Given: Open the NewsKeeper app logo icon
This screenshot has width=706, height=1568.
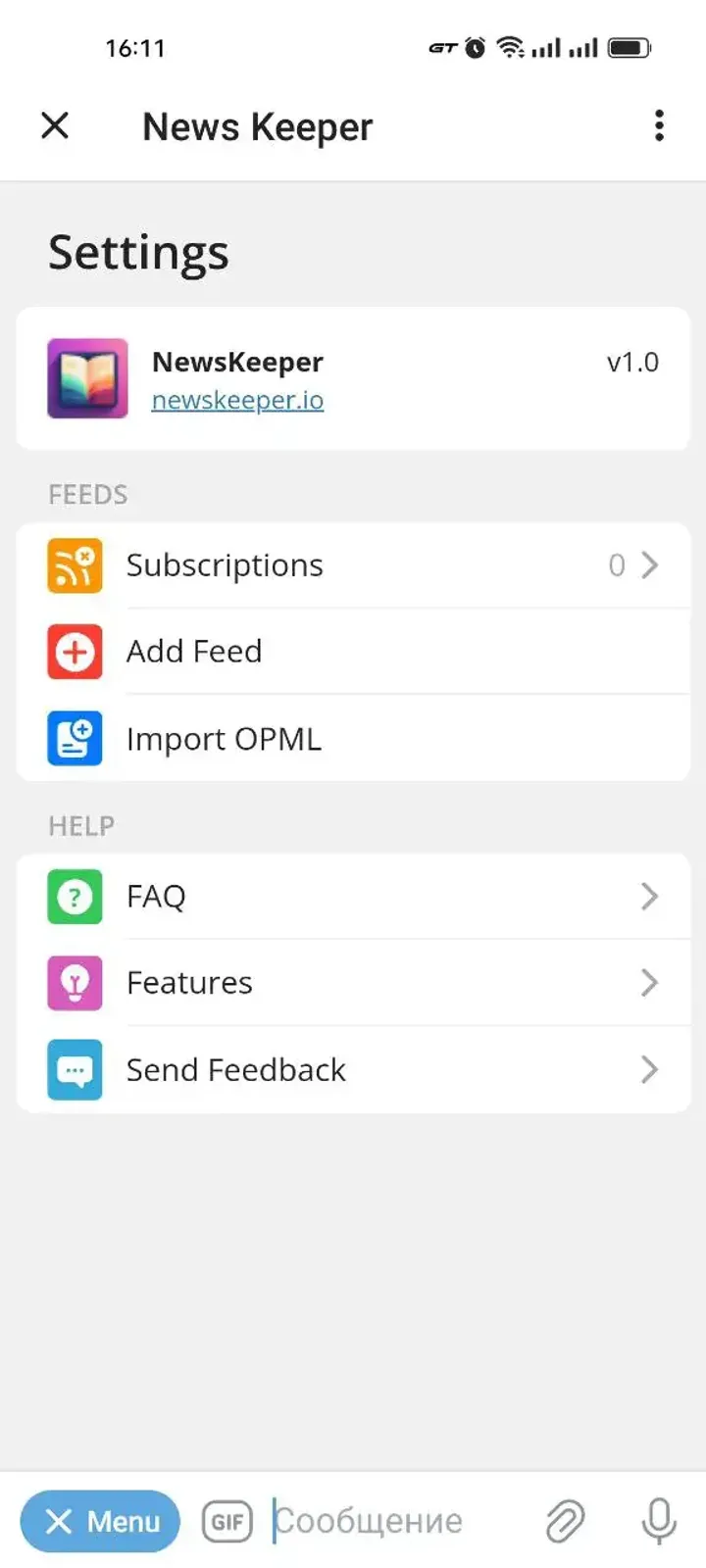Looking at the screenshot, I should click(x=86, y=378).
